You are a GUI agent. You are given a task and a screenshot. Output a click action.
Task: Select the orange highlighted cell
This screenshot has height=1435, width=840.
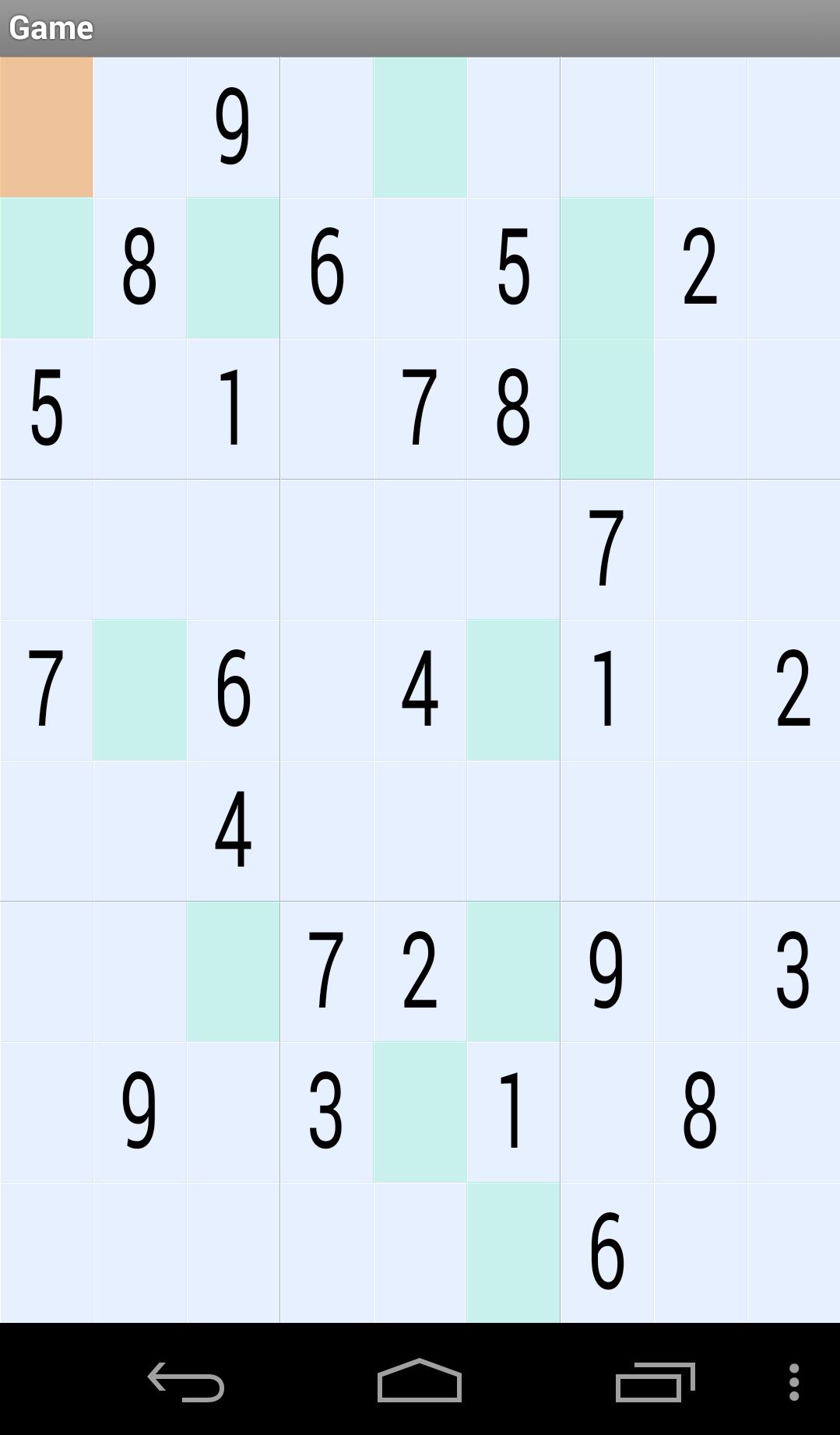pyautogui.click(x=46, y=127)
